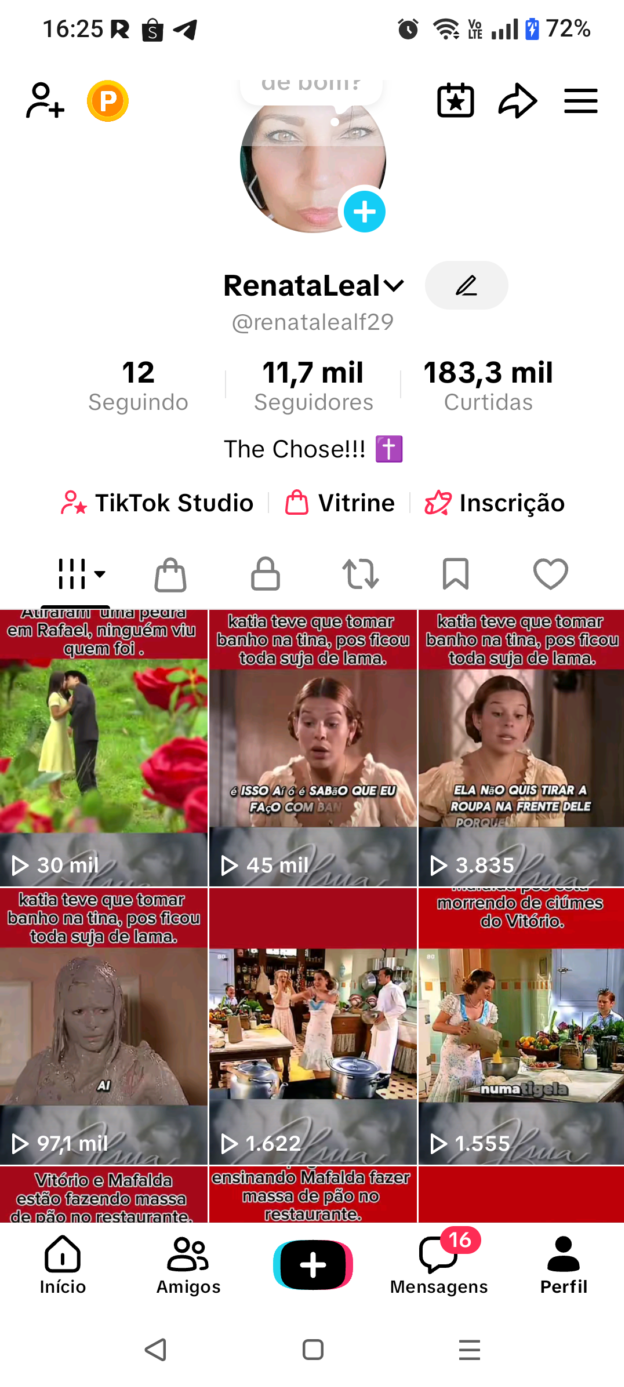Switch to the reposts tab

pos(360,574)
